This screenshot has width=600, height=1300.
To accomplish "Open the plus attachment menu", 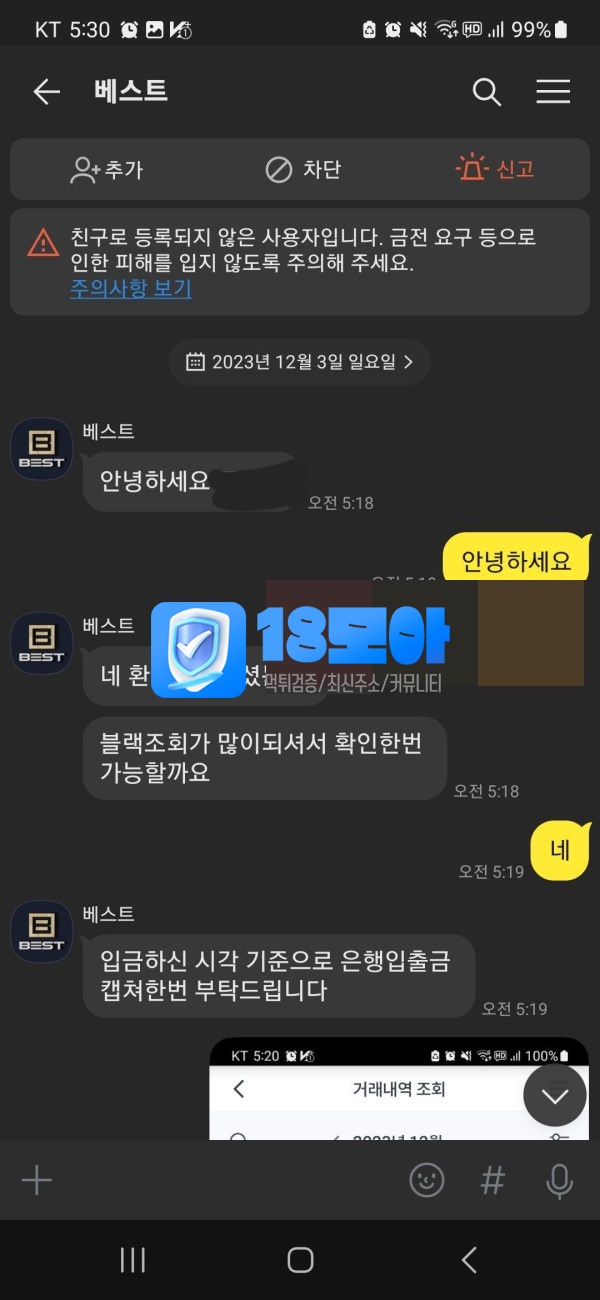I will (x=37, y=1180).
